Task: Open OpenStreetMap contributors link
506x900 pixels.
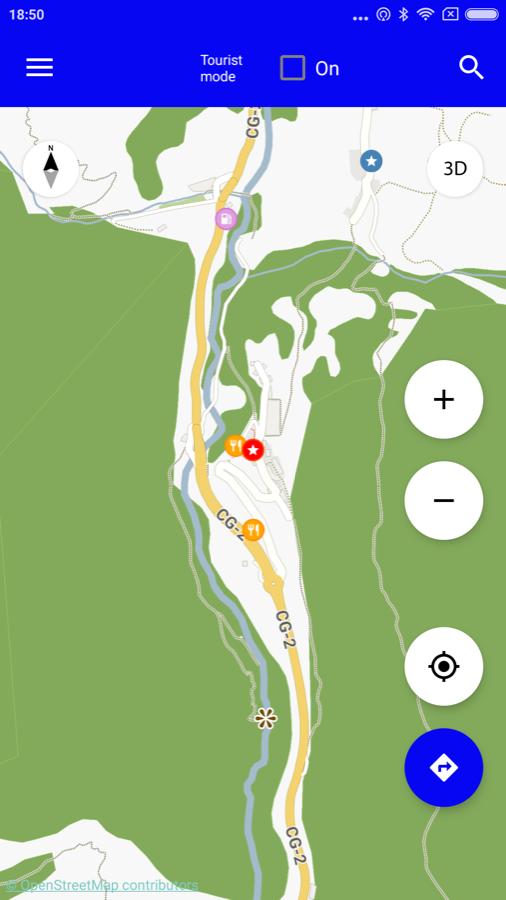Action: point(102,885)
